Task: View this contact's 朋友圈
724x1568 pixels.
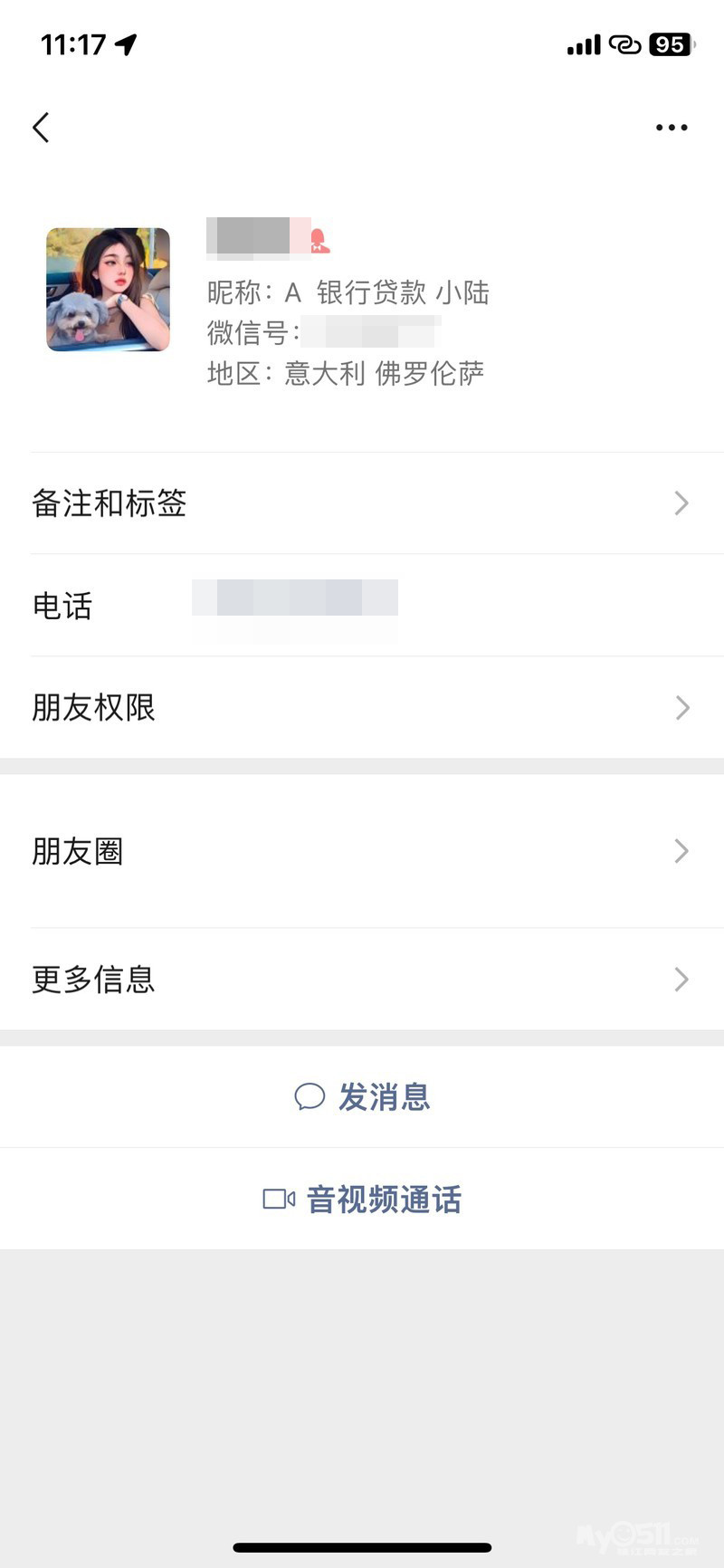Action: click(362, 851)
